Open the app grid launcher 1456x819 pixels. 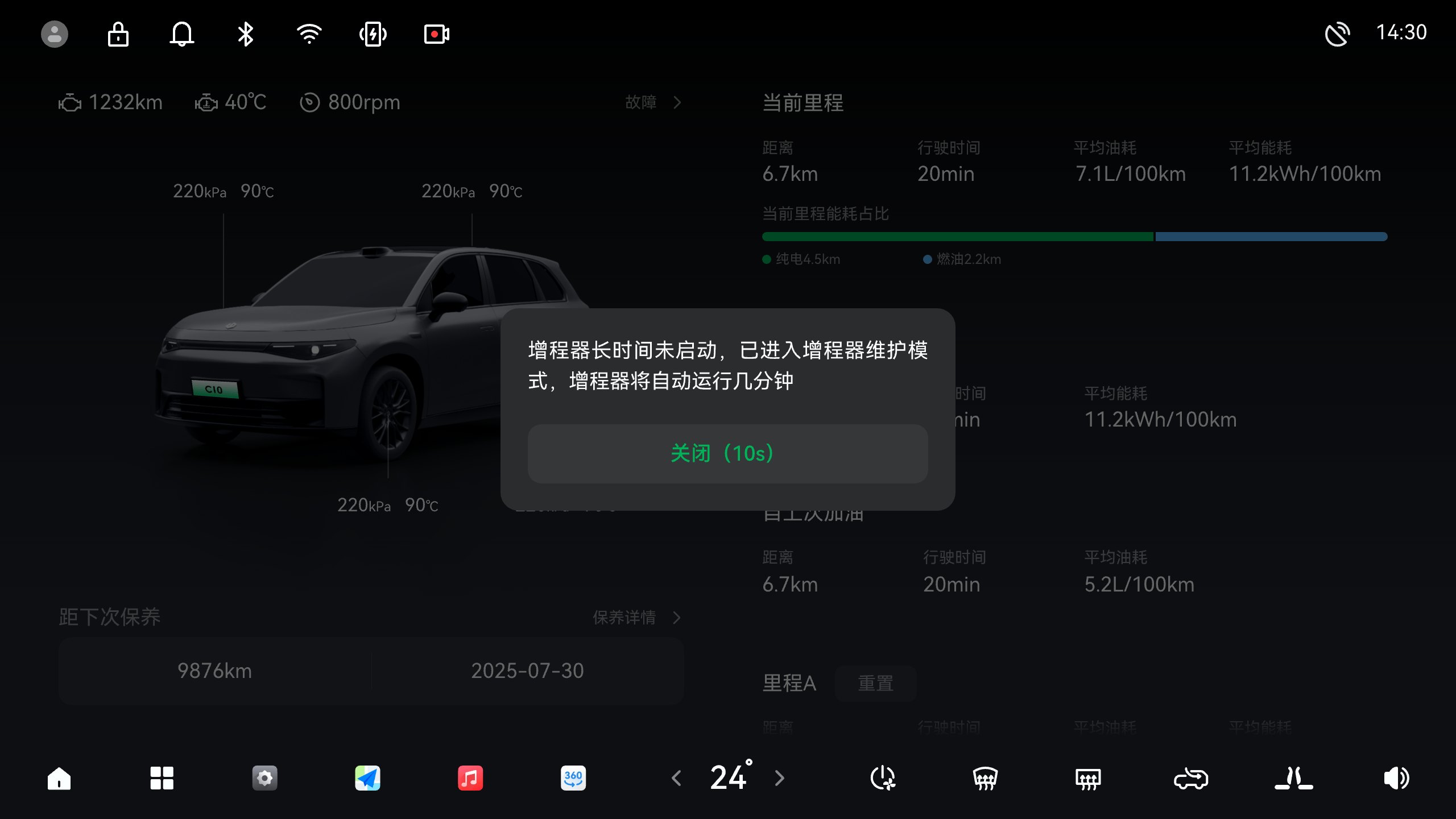(162, 778)
